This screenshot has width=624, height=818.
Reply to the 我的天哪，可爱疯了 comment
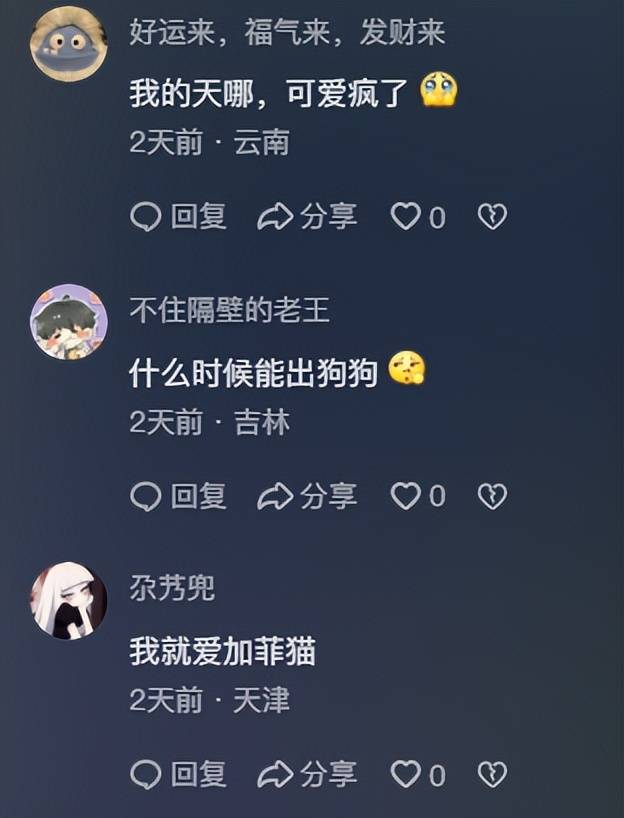(x=179, y=216)
